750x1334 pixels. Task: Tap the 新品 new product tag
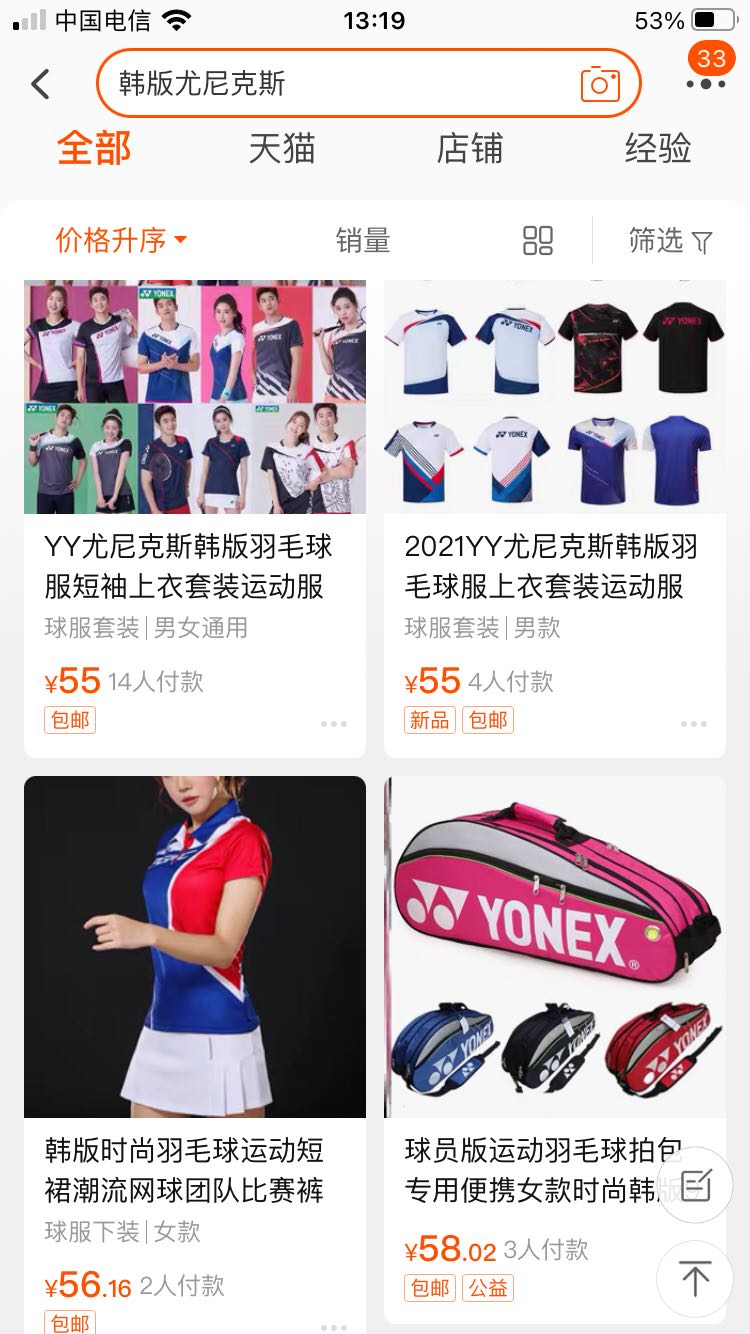430,720
